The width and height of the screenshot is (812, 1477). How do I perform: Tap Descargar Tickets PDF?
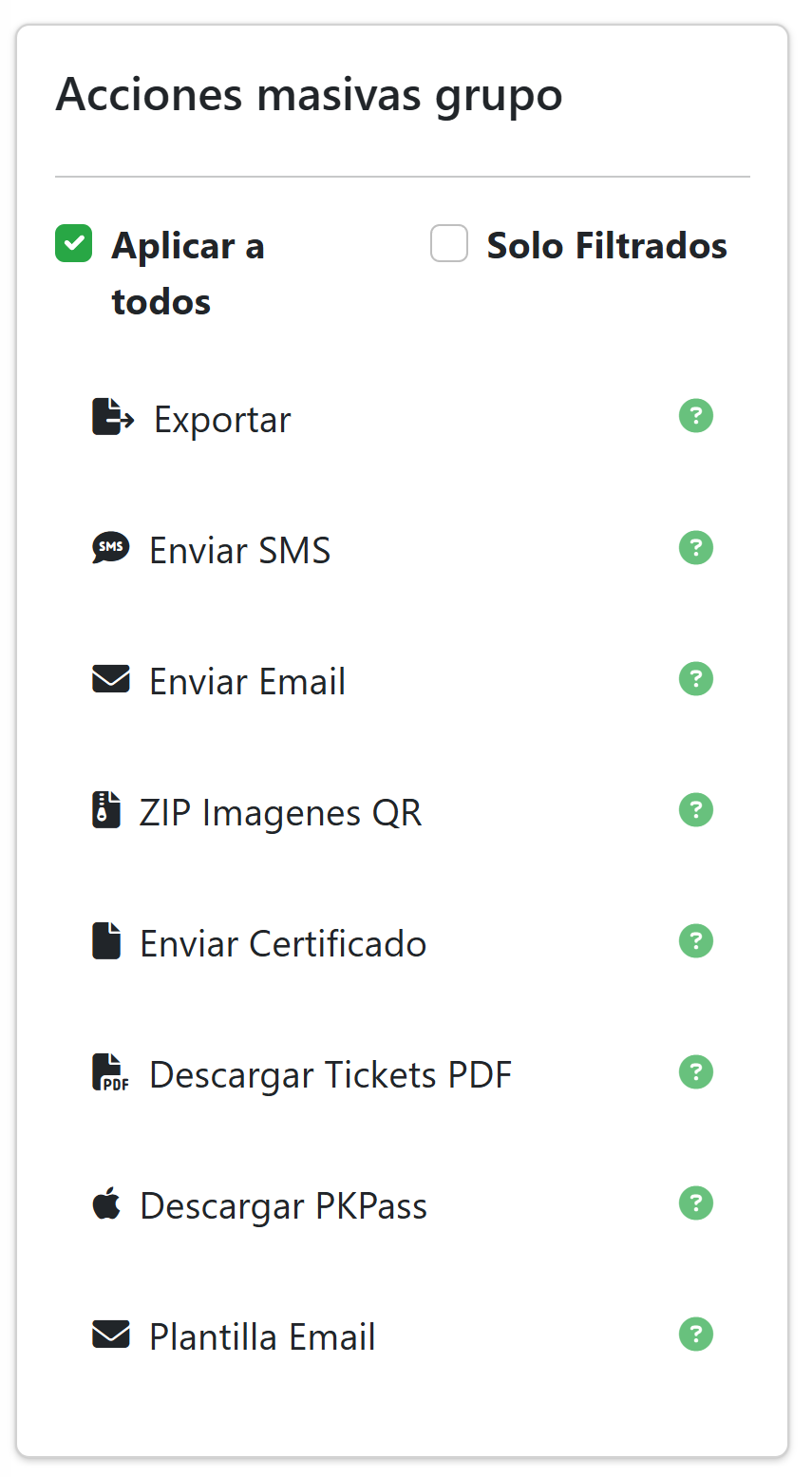[x=330, y=1075]
